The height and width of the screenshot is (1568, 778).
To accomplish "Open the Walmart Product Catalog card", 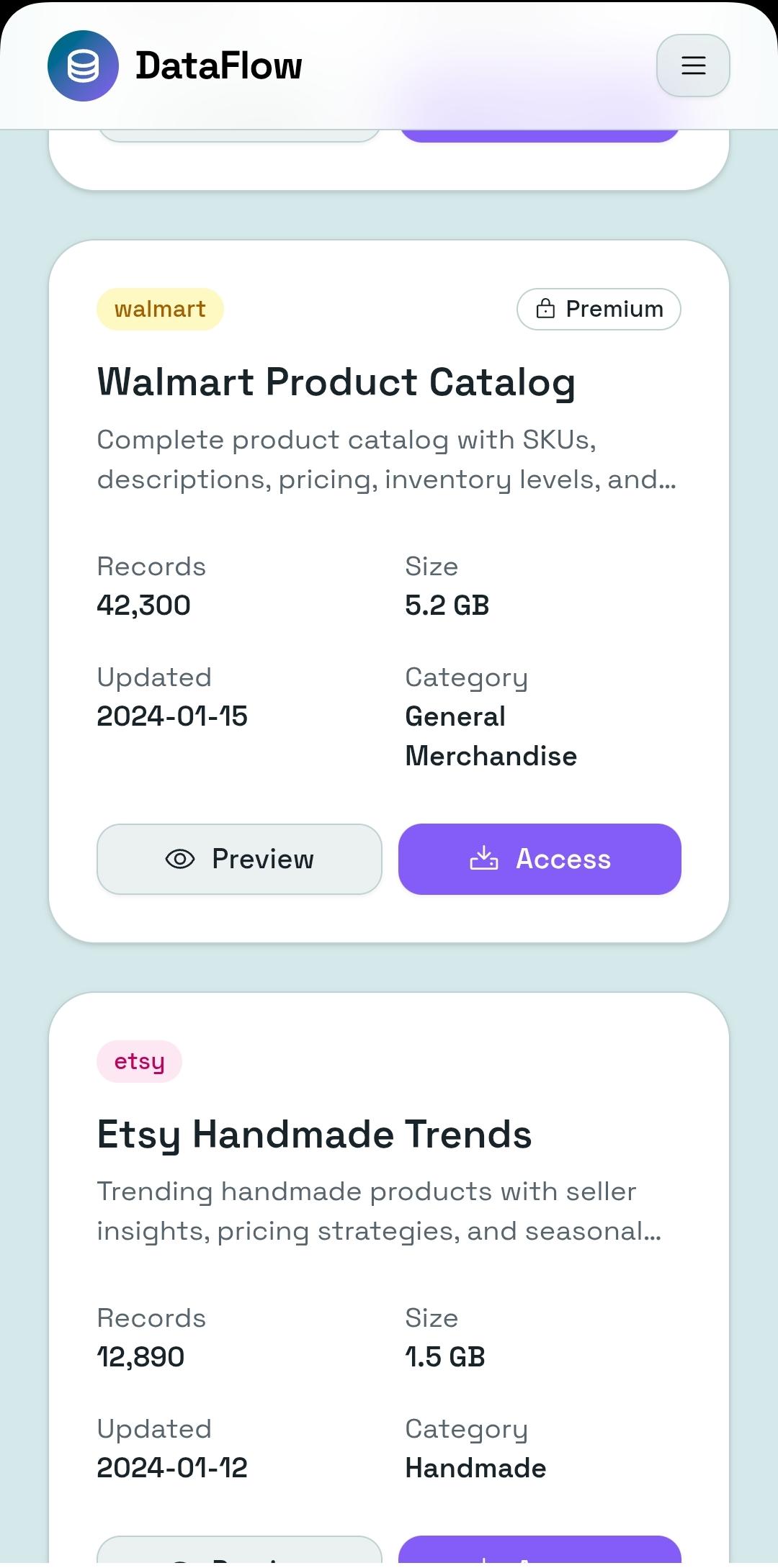I will coord(336,382).
